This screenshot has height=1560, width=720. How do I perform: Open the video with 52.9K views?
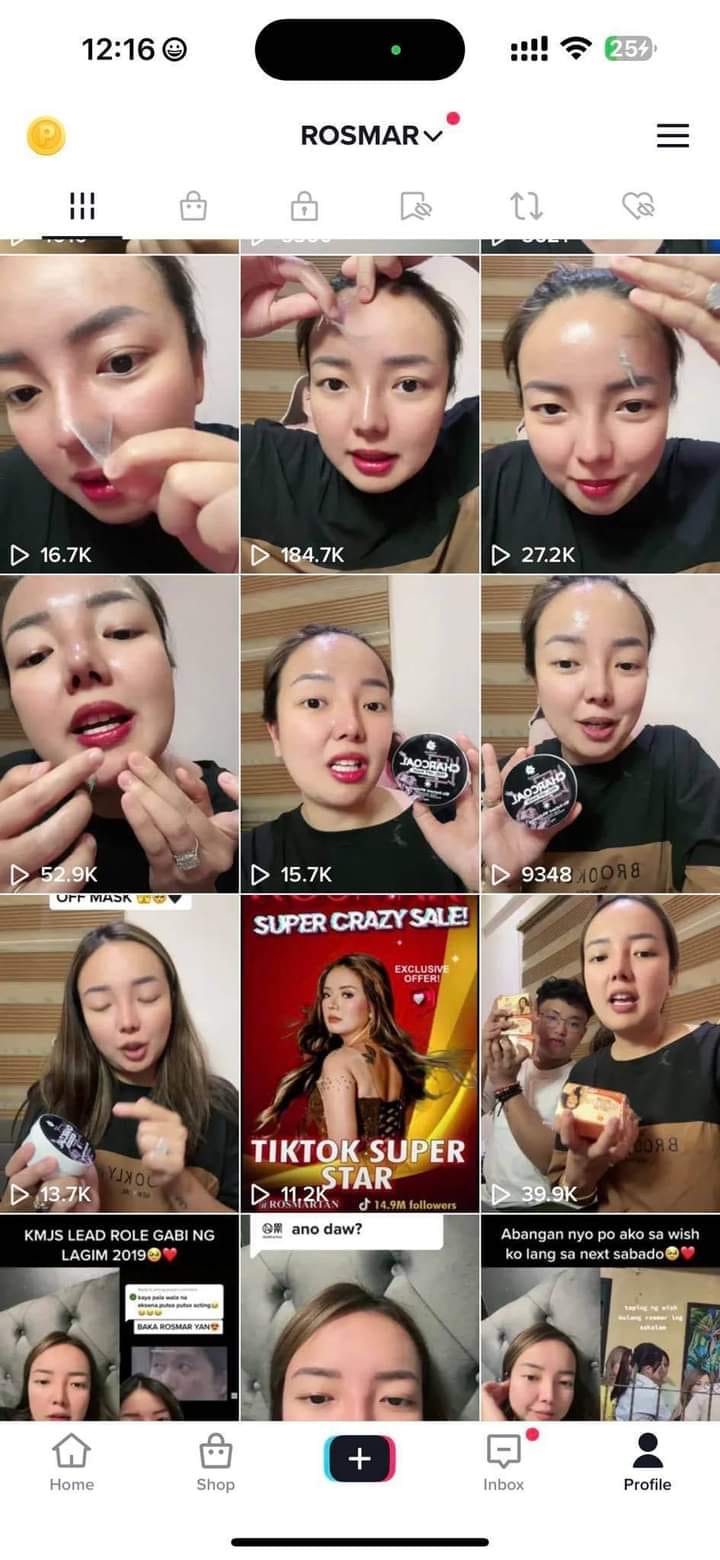[x=119, y=734]
